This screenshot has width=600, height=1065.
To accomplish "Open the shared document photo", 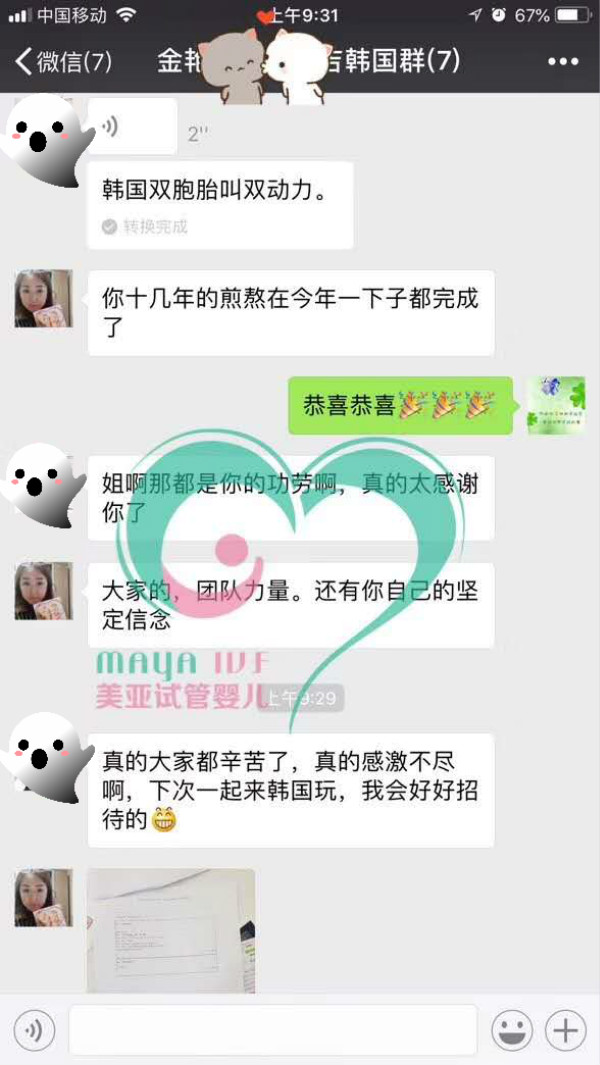I will click(x=171, y=930).
